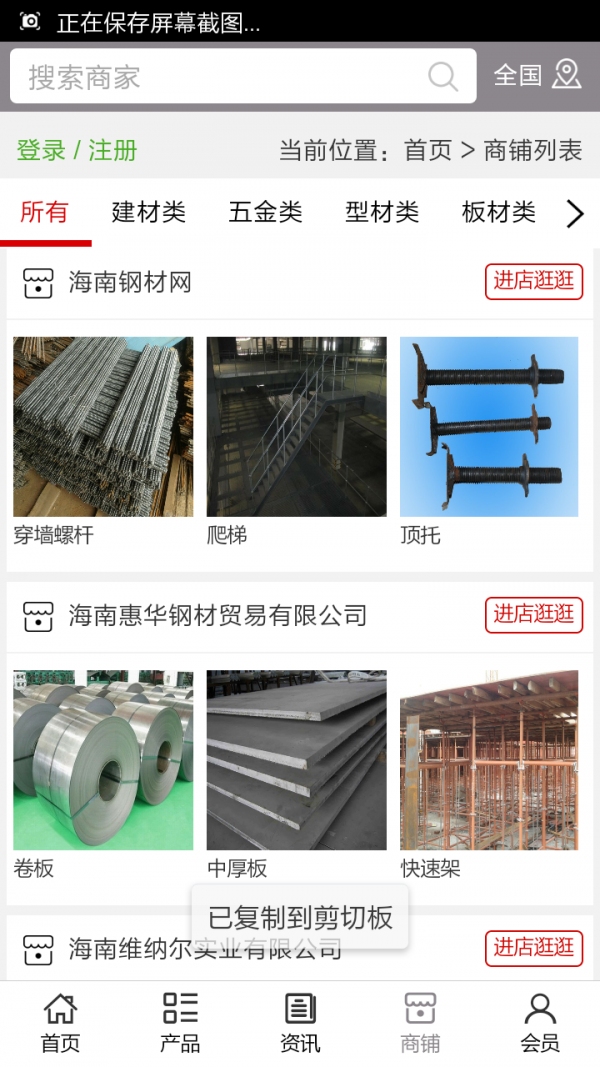
Task: Go to the 首页 bottom tab
Action: pyautogui.click(x=60, y=1023)
